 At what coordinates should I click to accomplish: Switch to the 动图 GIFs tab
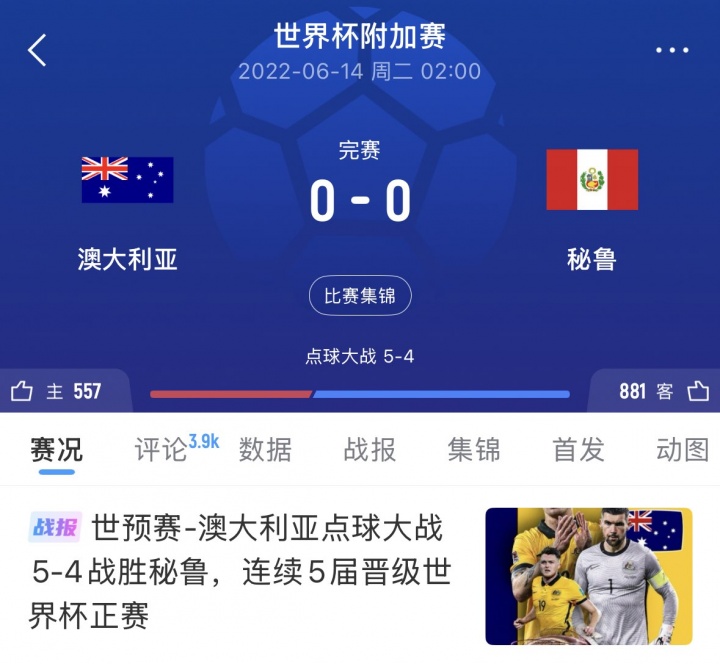682,450
